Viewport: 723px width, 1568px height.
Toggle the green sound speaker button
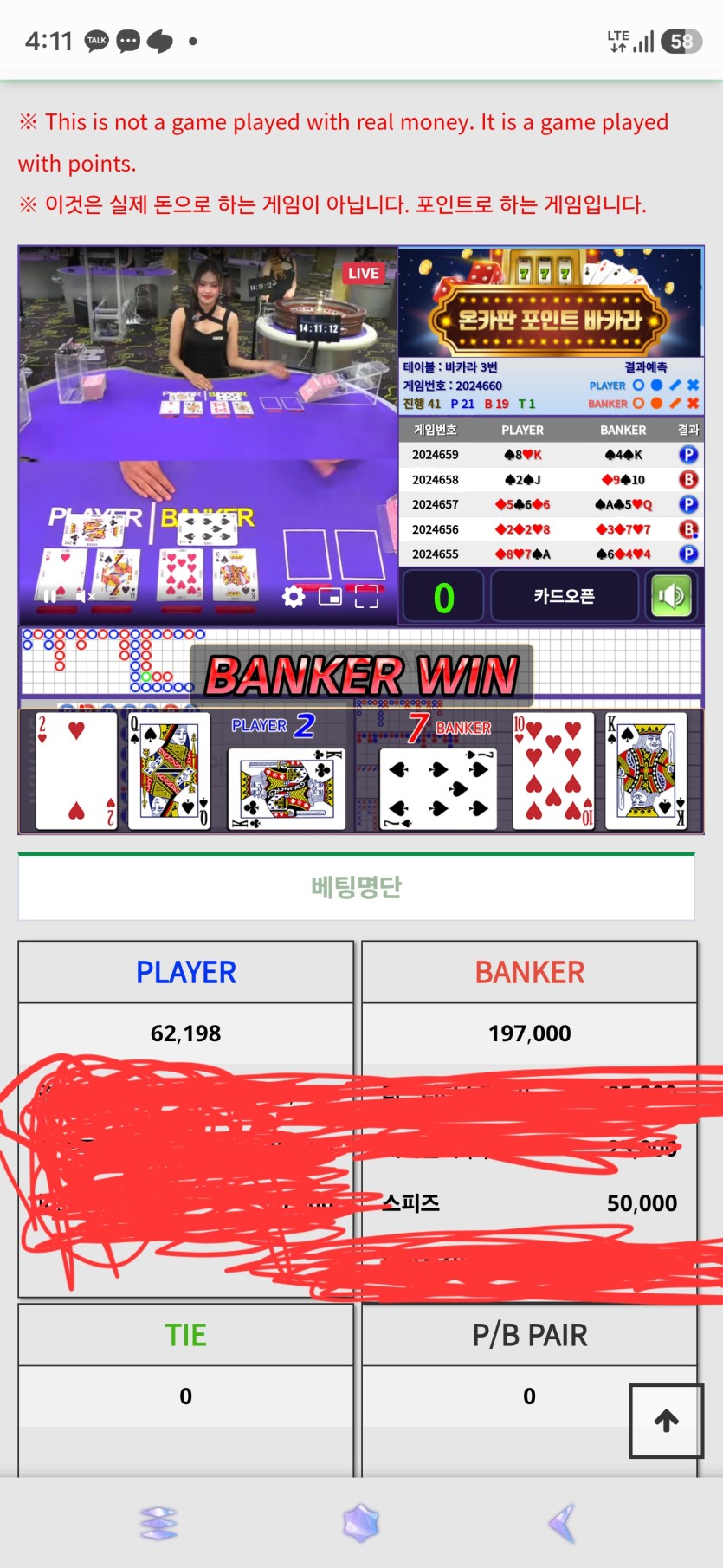672,596
